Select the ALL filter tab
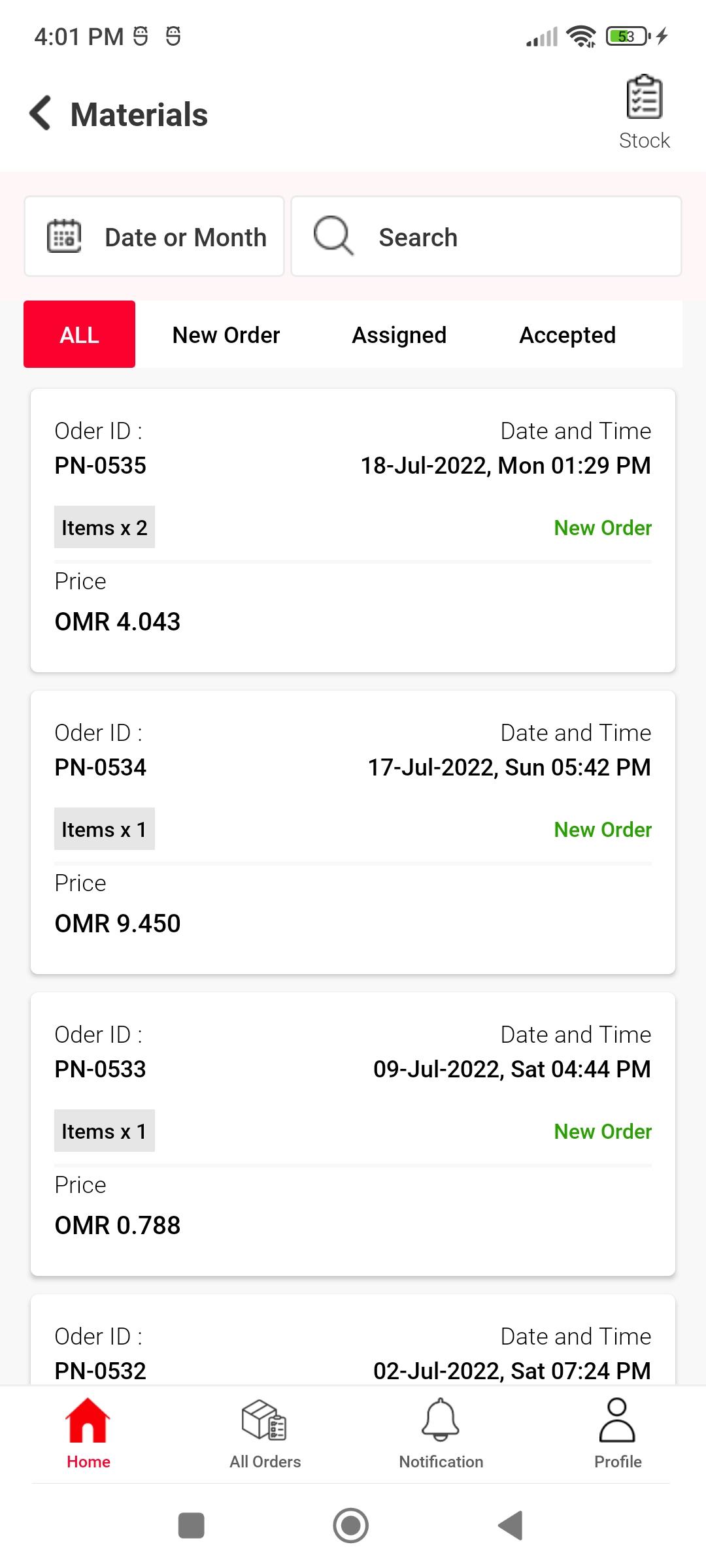The image size is (706, 1568). [x=80, y=335]
